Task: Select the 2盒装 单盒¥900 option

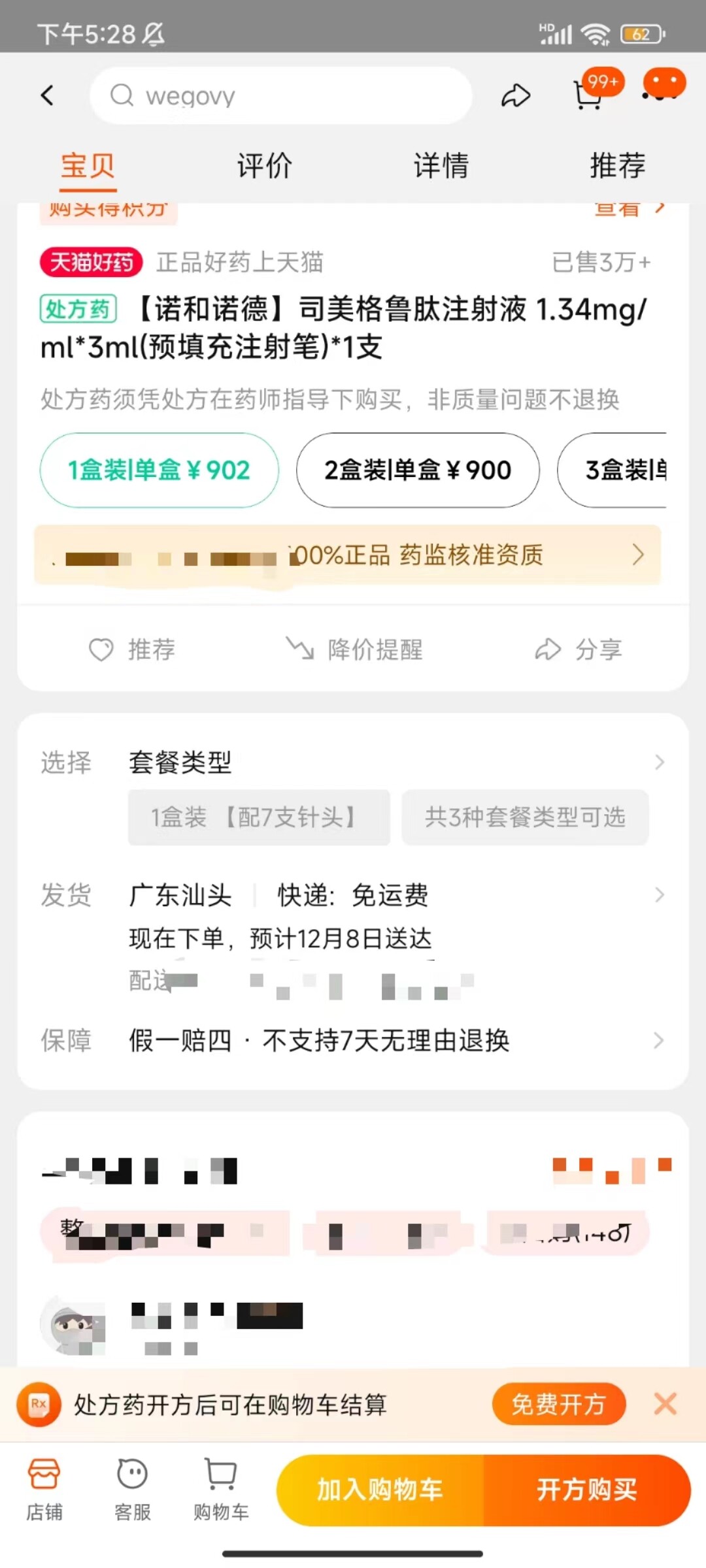Action: (418, 470)
